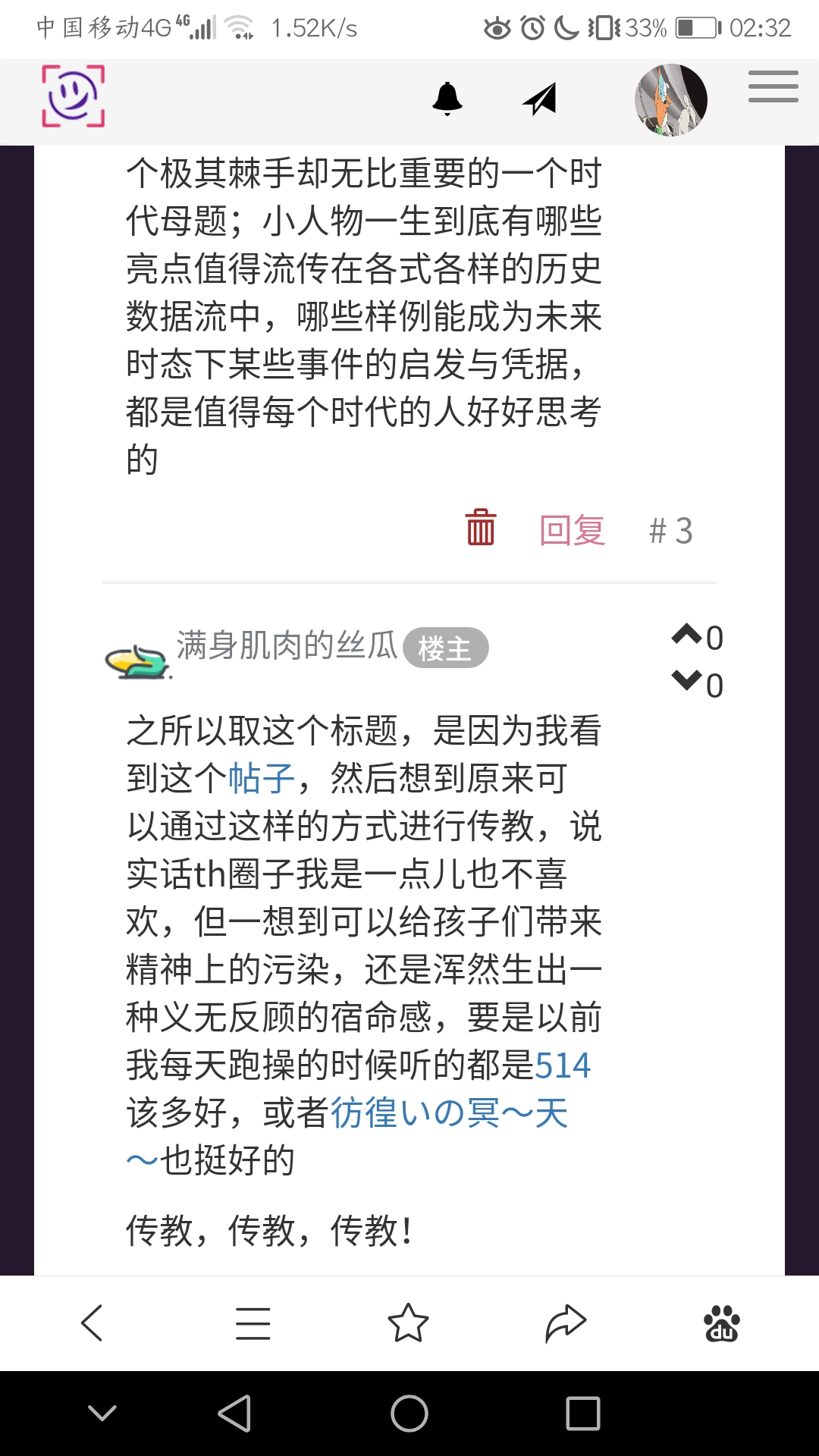Screen dimensions: 819x1456
Task: Open the Baidu paw button
Action: (x=722, y=1323)
